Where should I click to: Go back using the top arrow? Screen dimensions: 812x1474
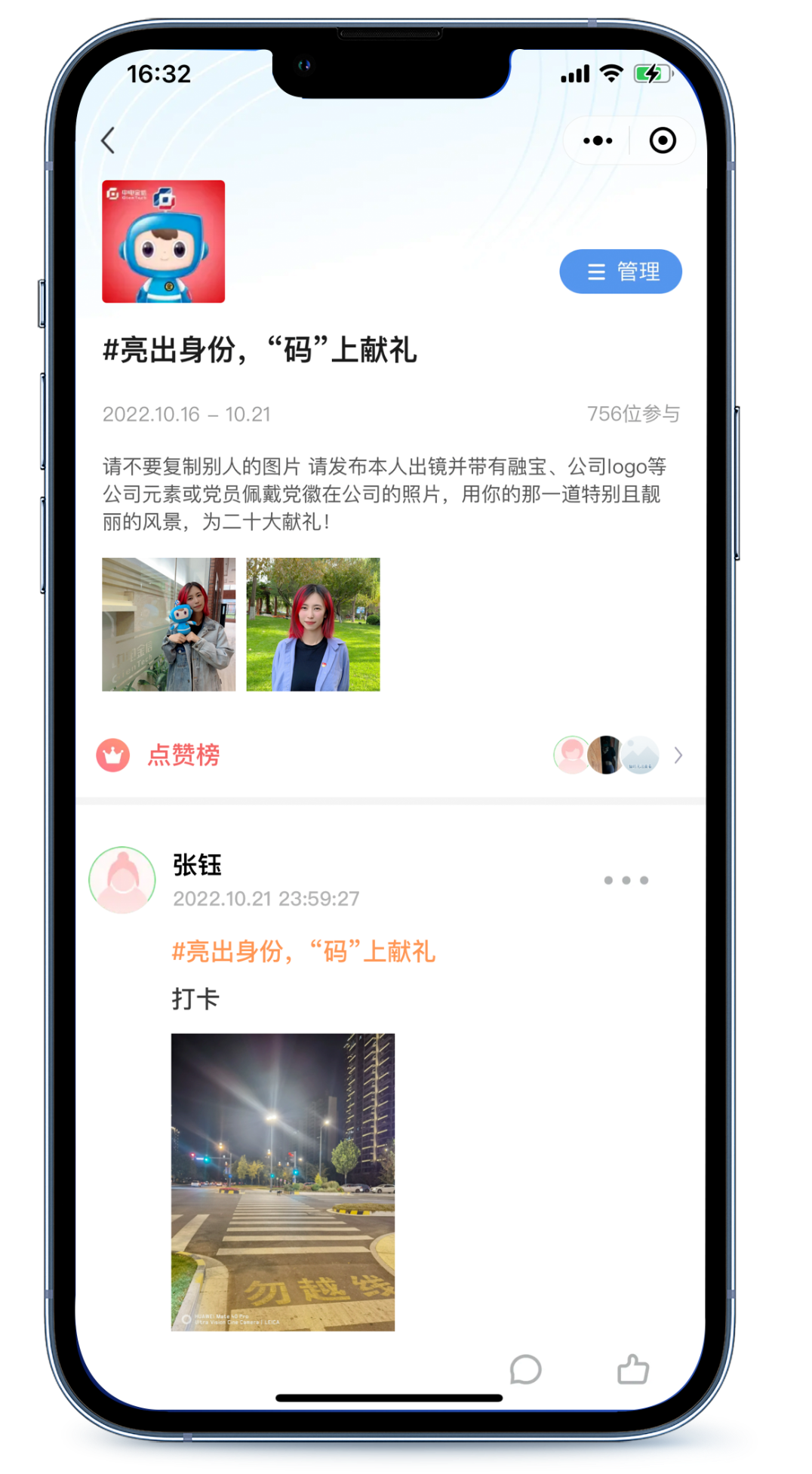(x=109, y=140)
